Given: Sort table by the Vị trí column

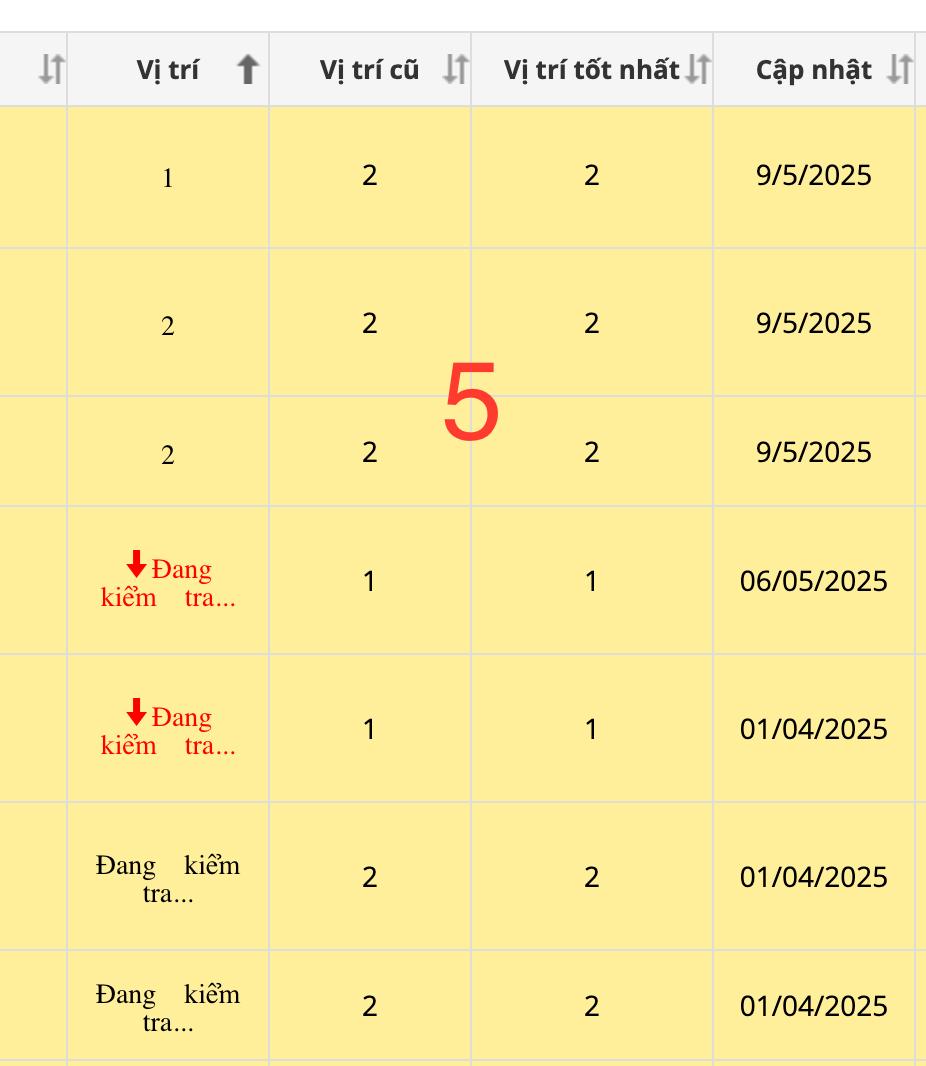Looking at the screenshot, I should (247, 70).
